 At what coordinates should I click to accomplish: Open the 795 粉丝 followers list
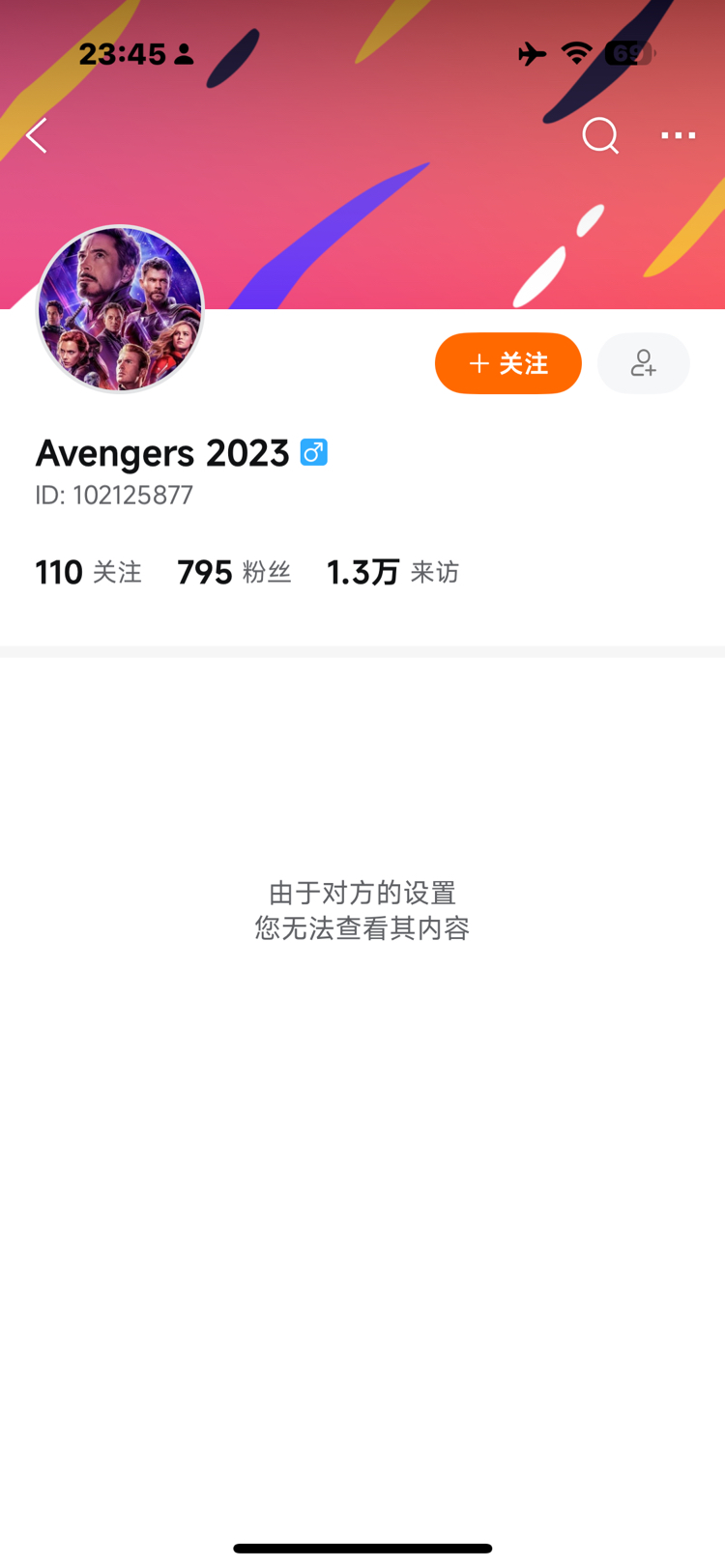point(234,572)
